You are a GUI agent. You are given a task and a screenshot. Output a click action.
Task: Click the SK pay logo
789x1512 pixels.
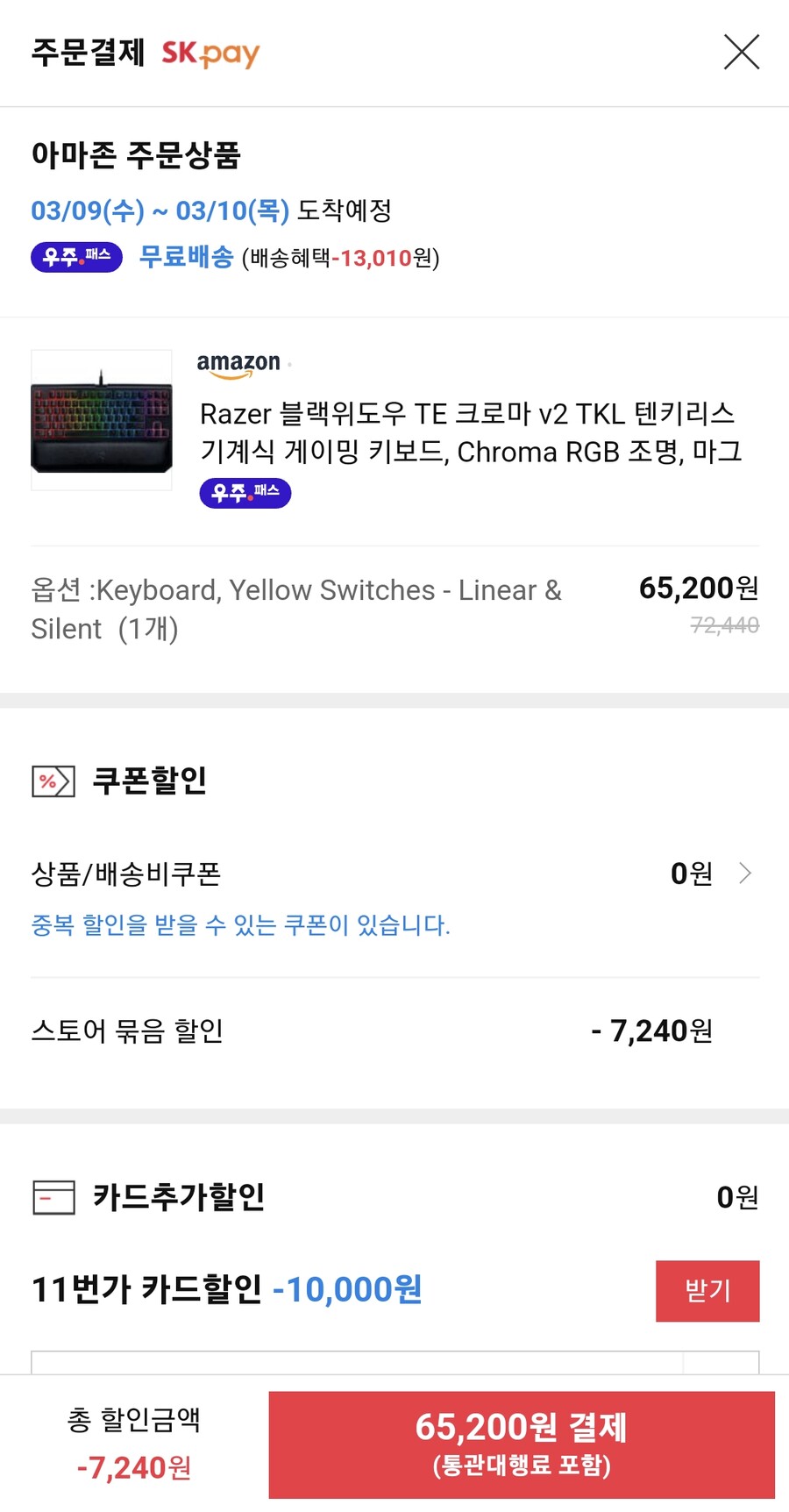pos(210,53)
